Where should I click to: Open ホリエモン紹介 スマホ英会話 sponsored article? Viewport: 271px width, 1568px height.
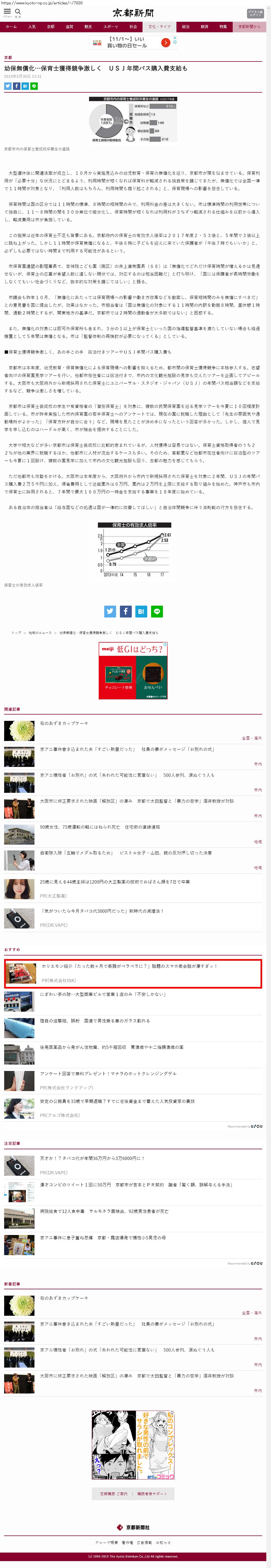pos(128,966)
